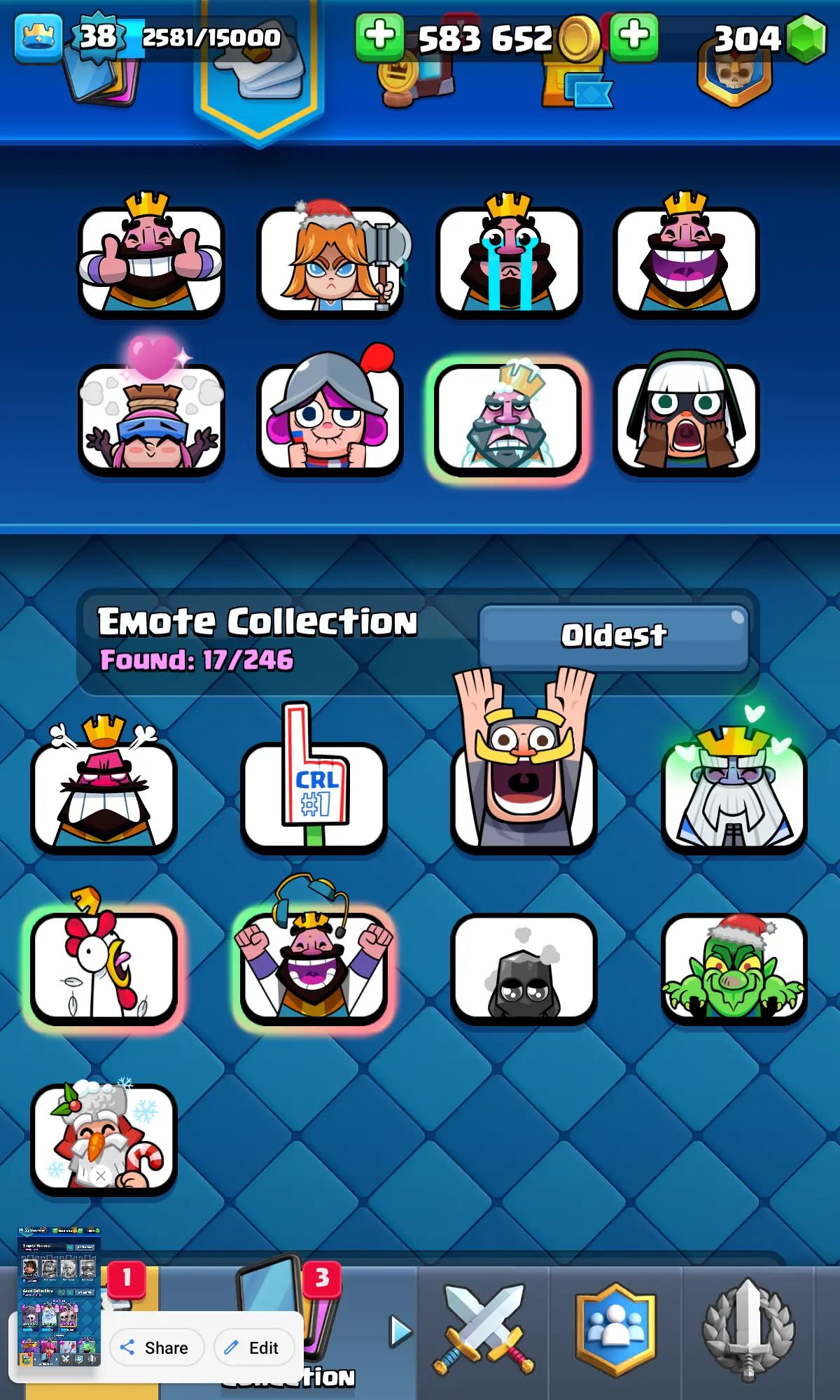Choose the coal lump emote
The height and width of the screenshot is (1400, 840).
click(x=524, y=969)
